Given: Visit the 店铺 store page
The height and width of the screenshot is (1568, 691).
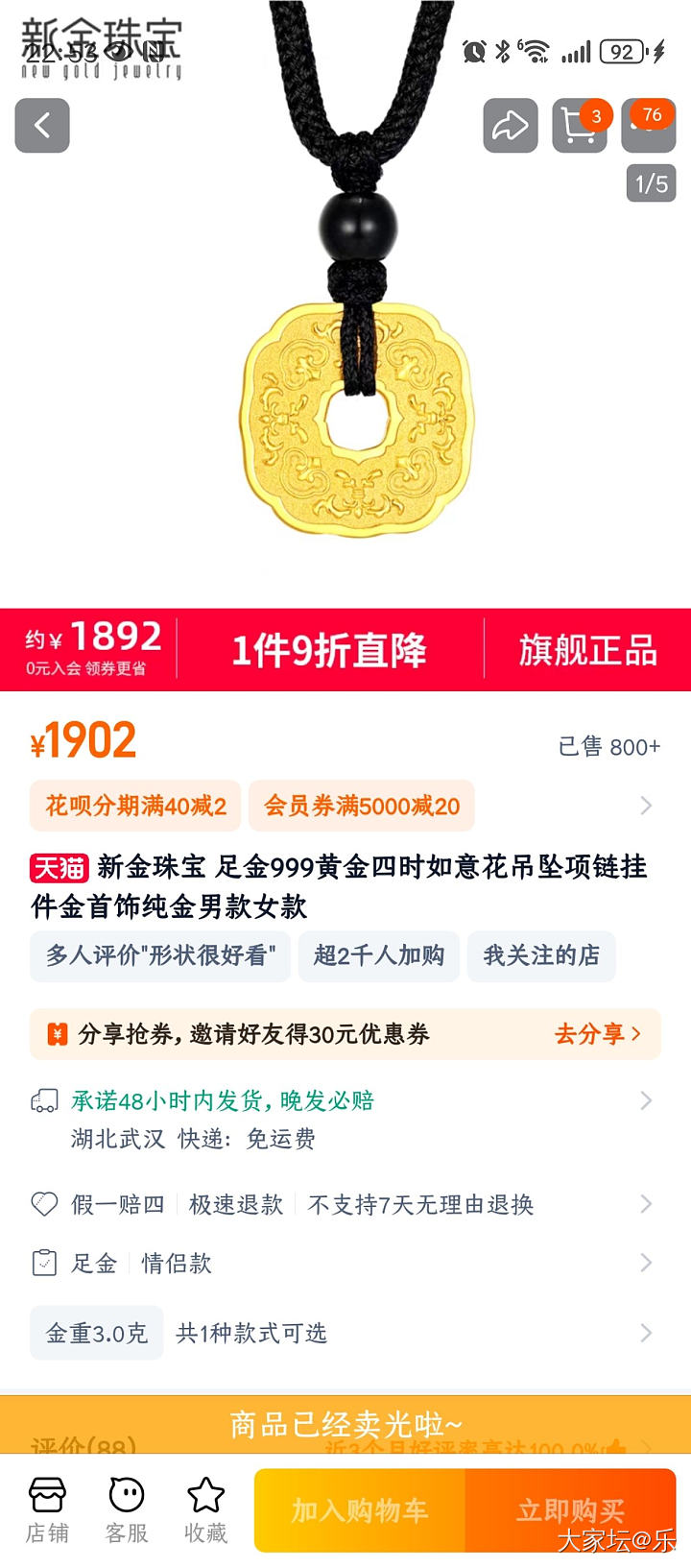Looking at the screenshot, I should [x=47, y=1510].
